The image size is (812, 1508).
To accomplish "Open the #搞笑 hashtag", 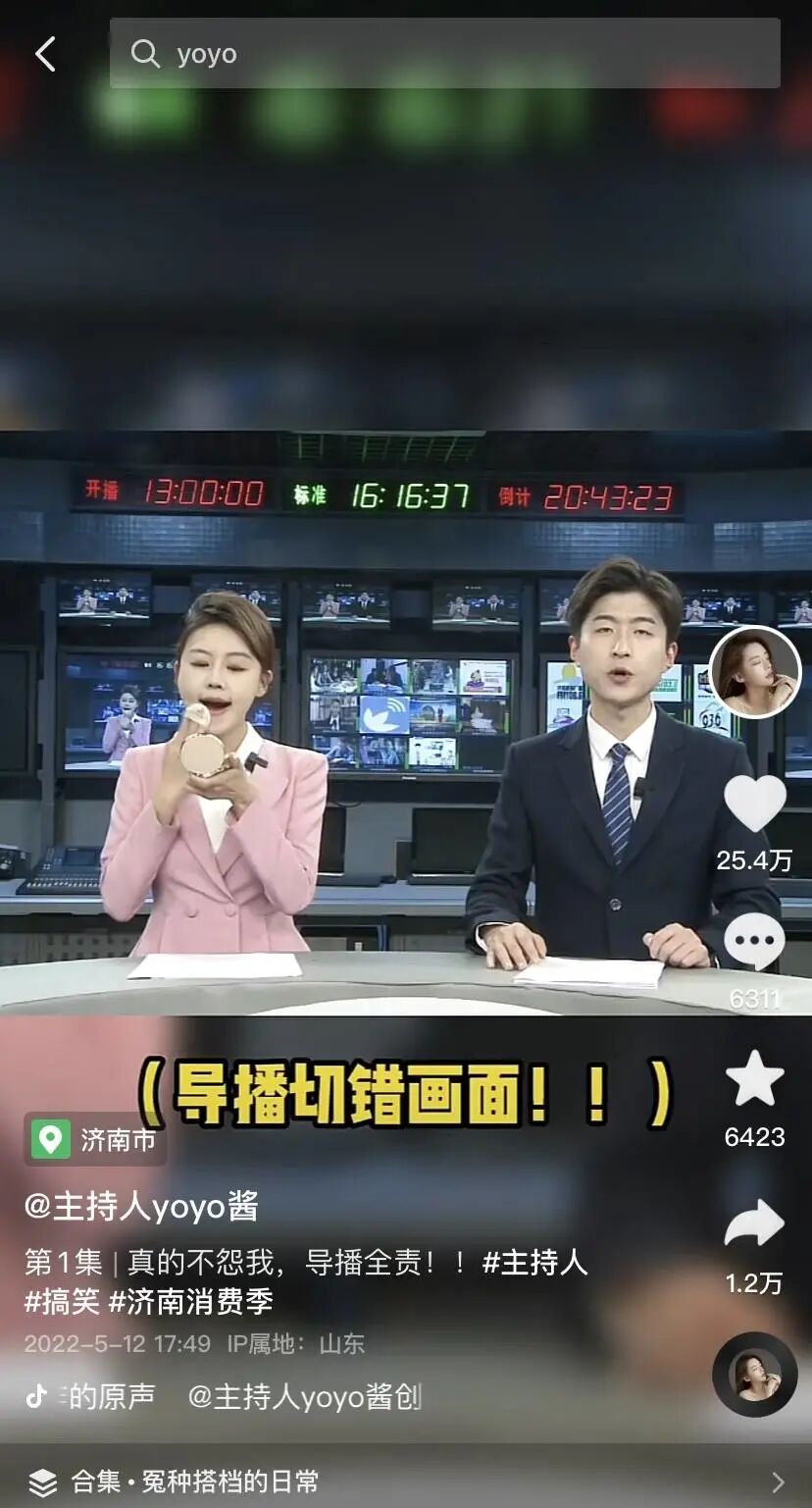I will [62, 1301].
